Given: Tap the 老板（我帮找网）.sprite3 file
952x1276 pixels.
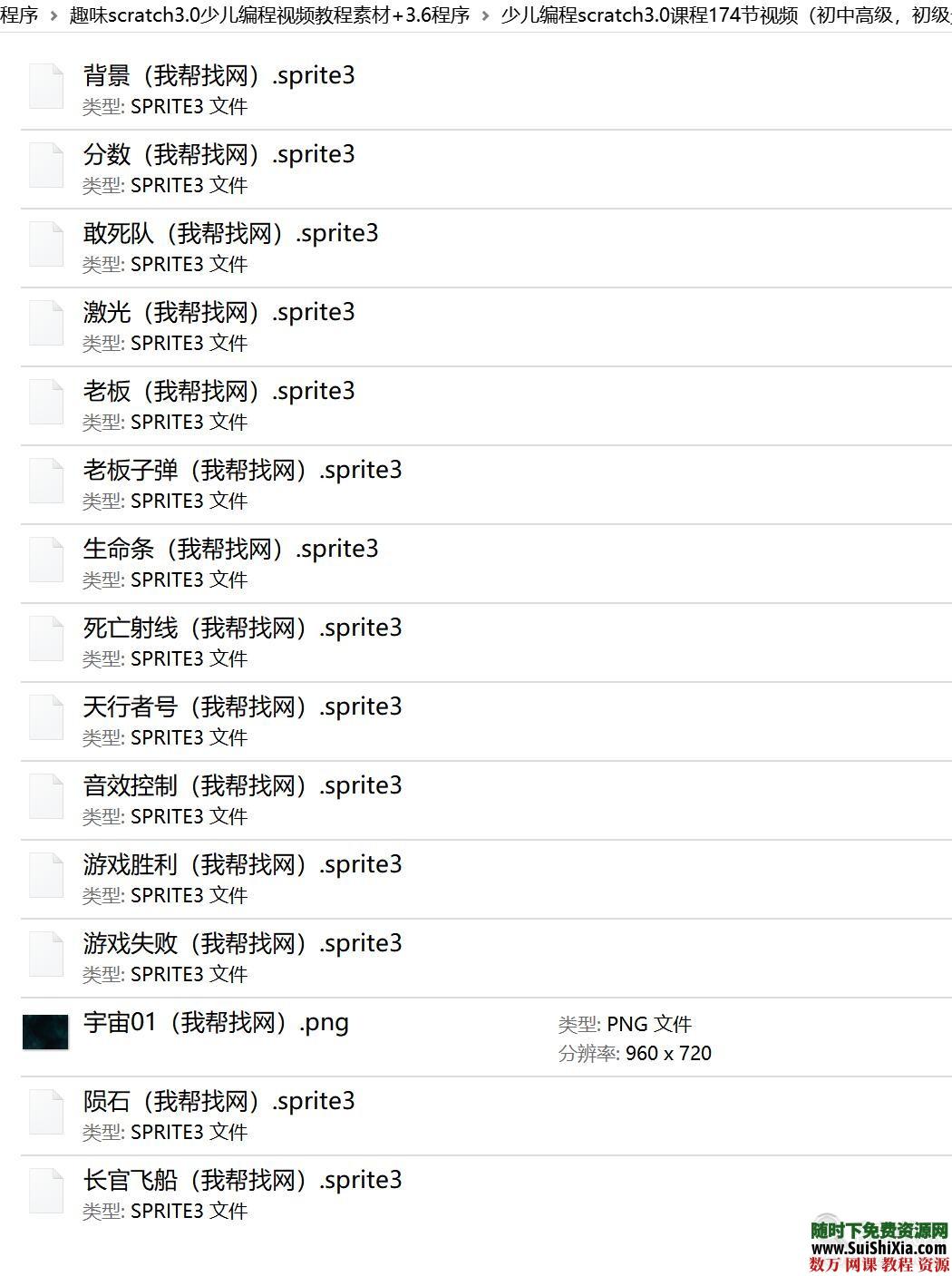Looking at the screenshot, I should click(x=219, y=392).
